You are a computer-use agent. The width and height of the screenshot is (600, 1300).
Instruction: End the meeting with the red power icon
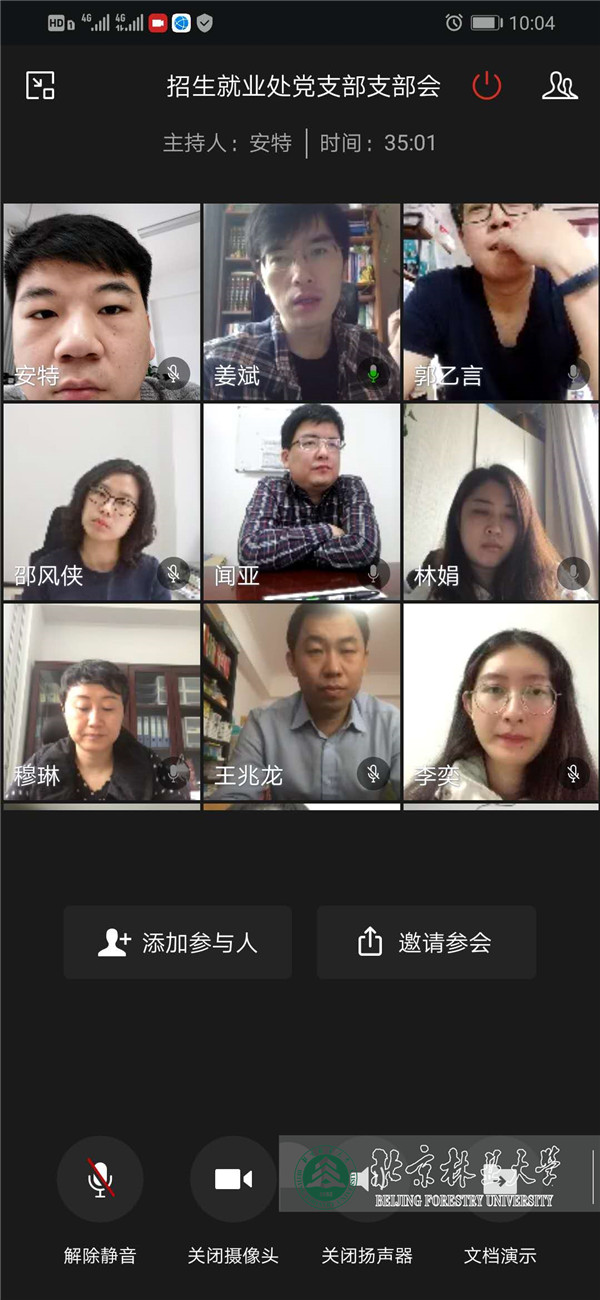pyautogui.click(x=486, y=86)
